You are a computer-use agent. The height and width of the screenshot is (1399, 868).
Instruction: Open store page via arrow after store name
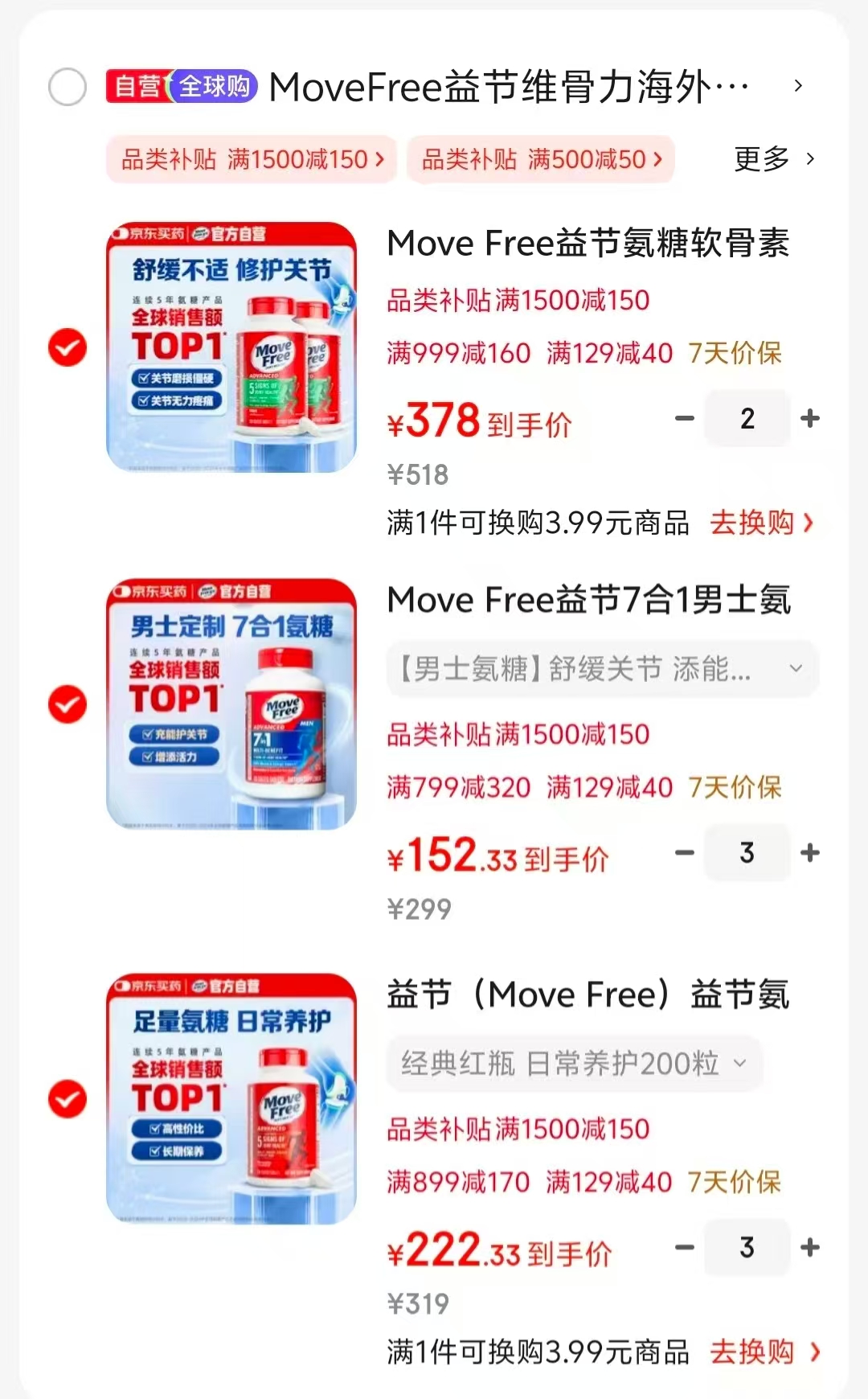click(x=796, y=87)
